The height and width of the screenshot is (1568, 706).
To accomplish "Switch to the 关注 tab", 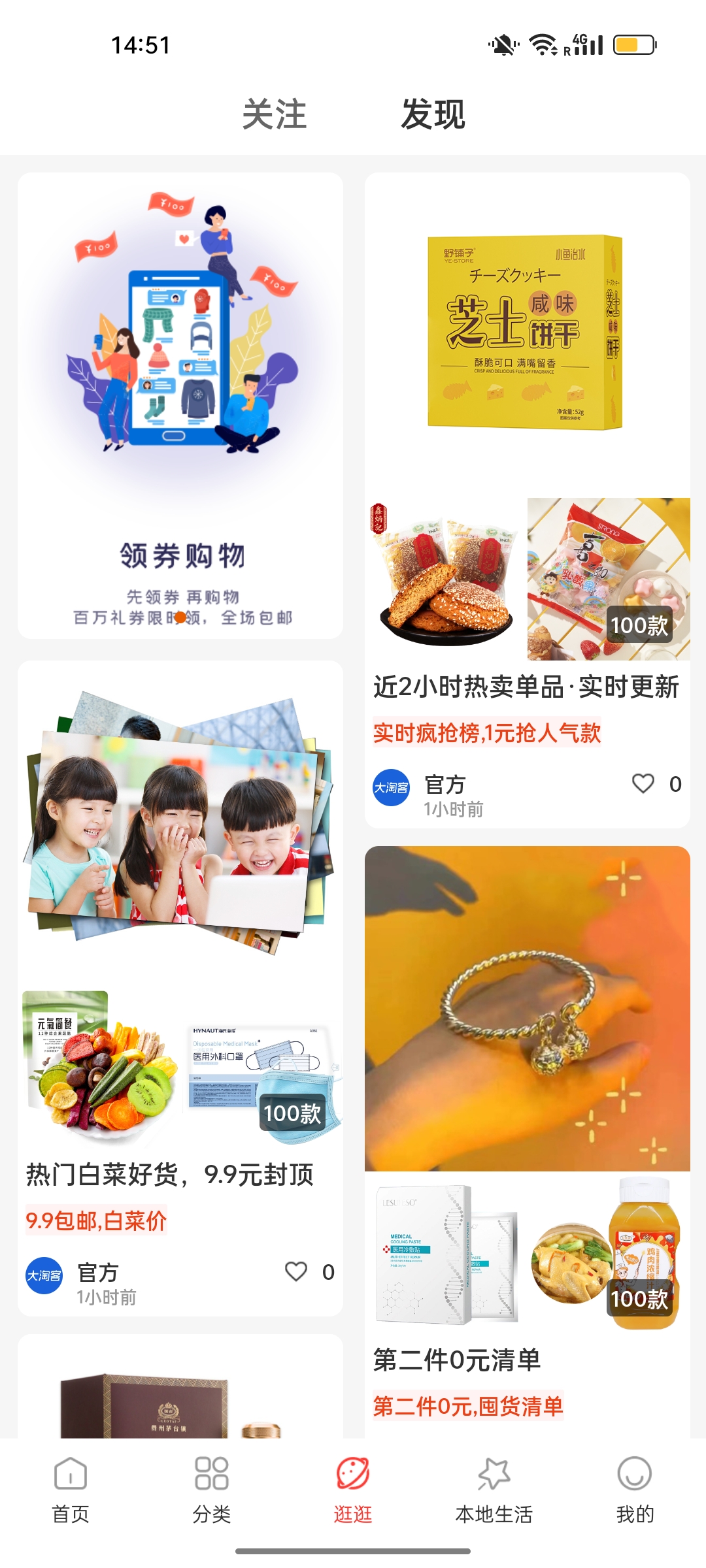I will (x=275, y=114).
